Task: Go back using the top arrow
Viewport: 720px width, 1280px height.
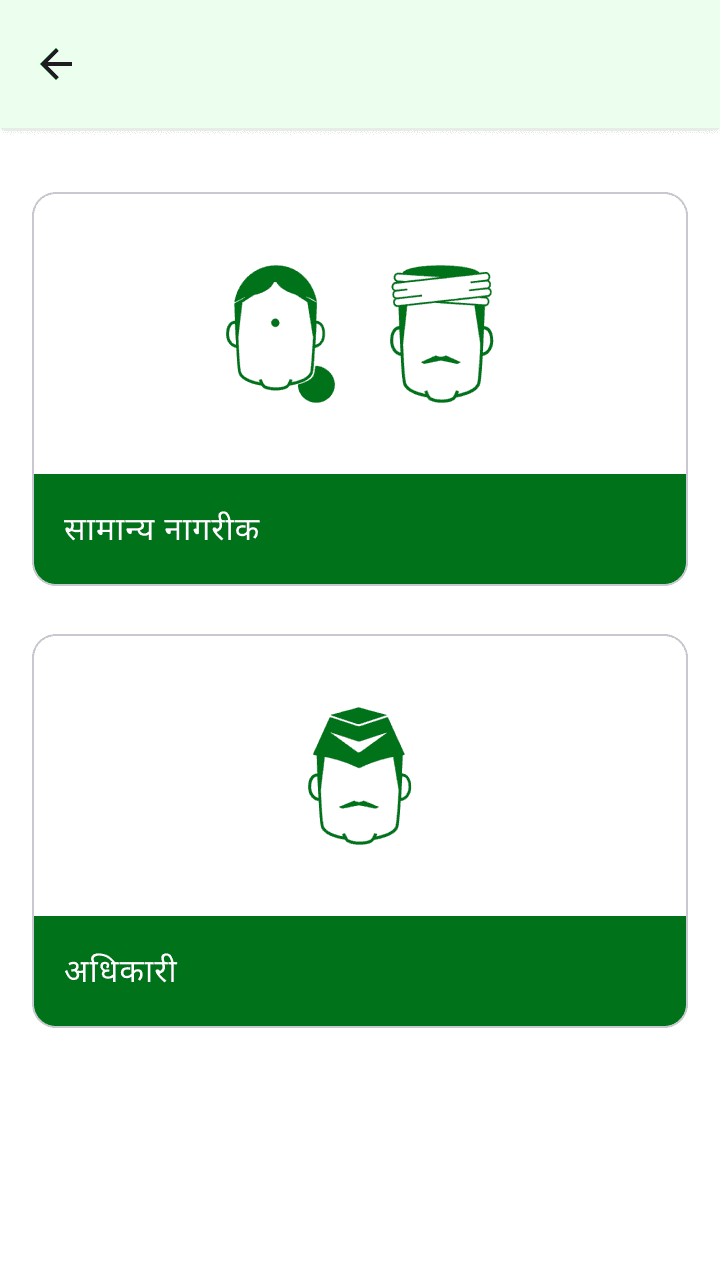Action: click(x=56, y=64)
